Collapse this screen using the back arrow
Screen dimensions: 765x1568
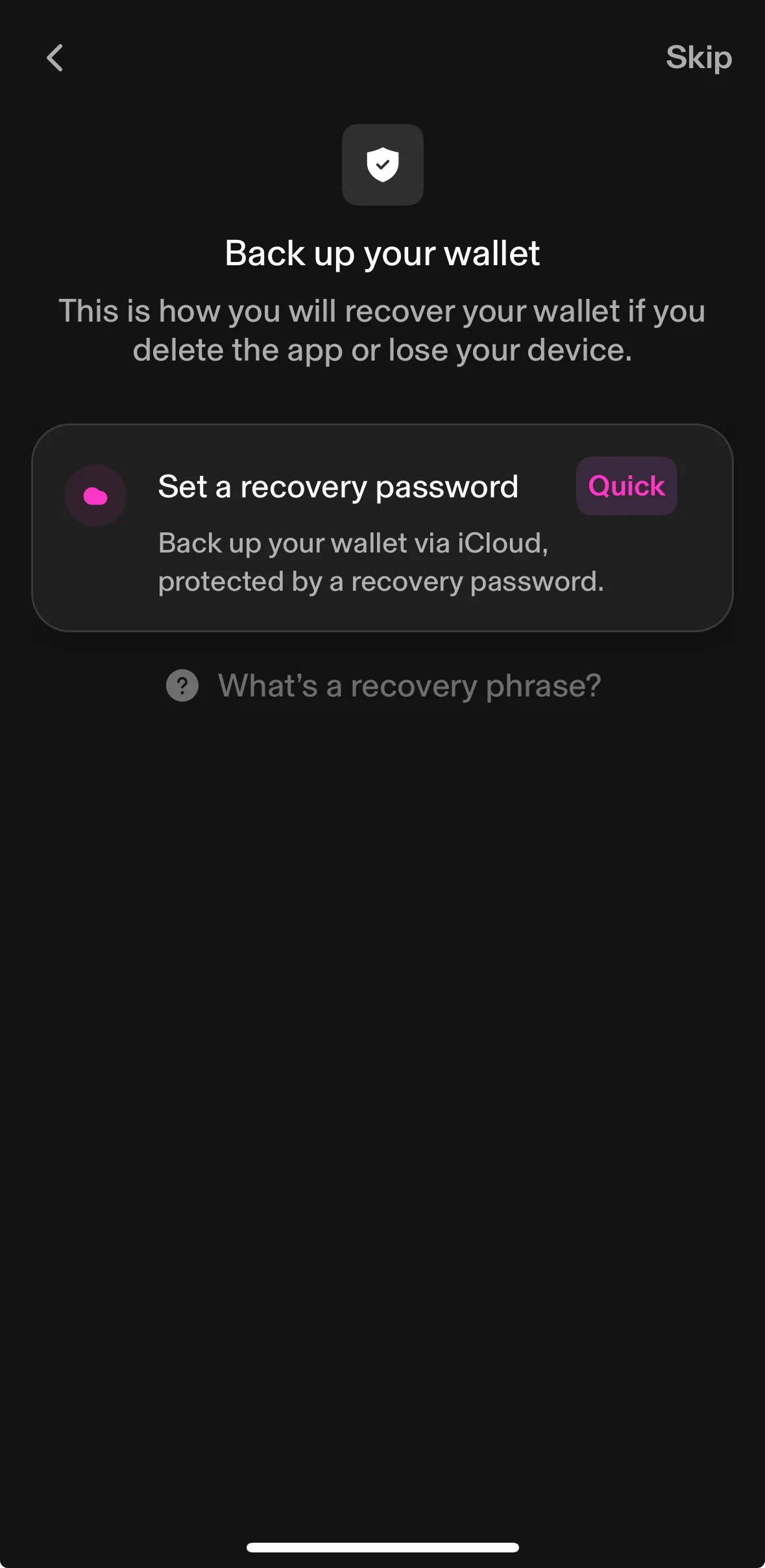[x=55, y=58]
